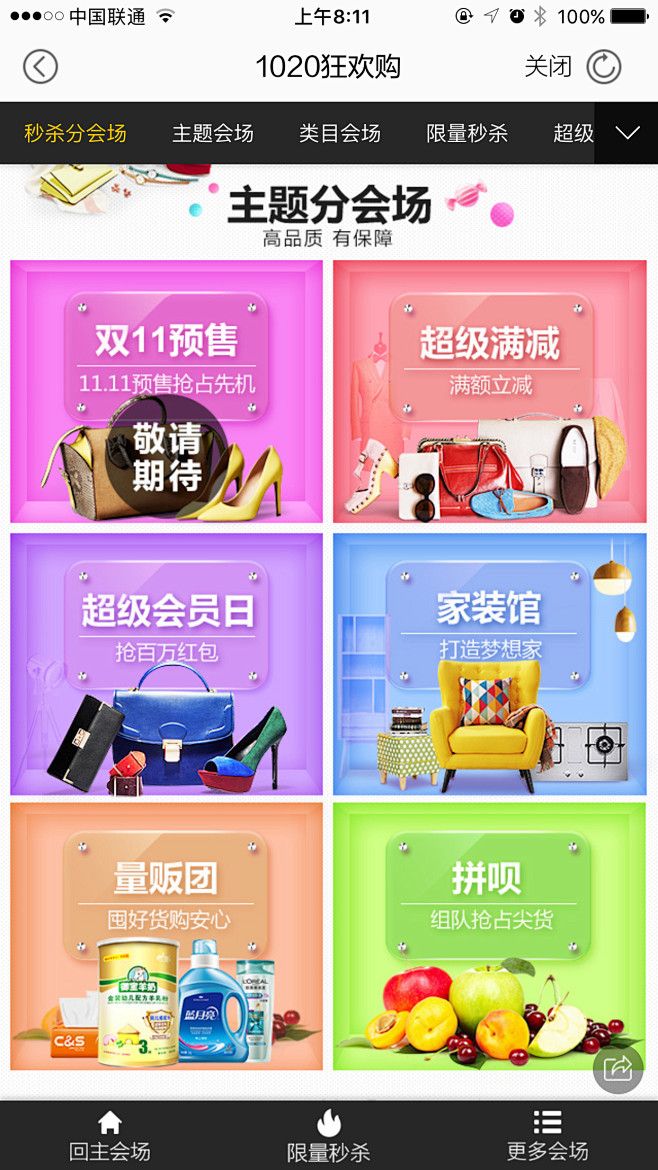Switch to the 主题会场 tab
Viewport: 658px width, 1170px height.
213,134
